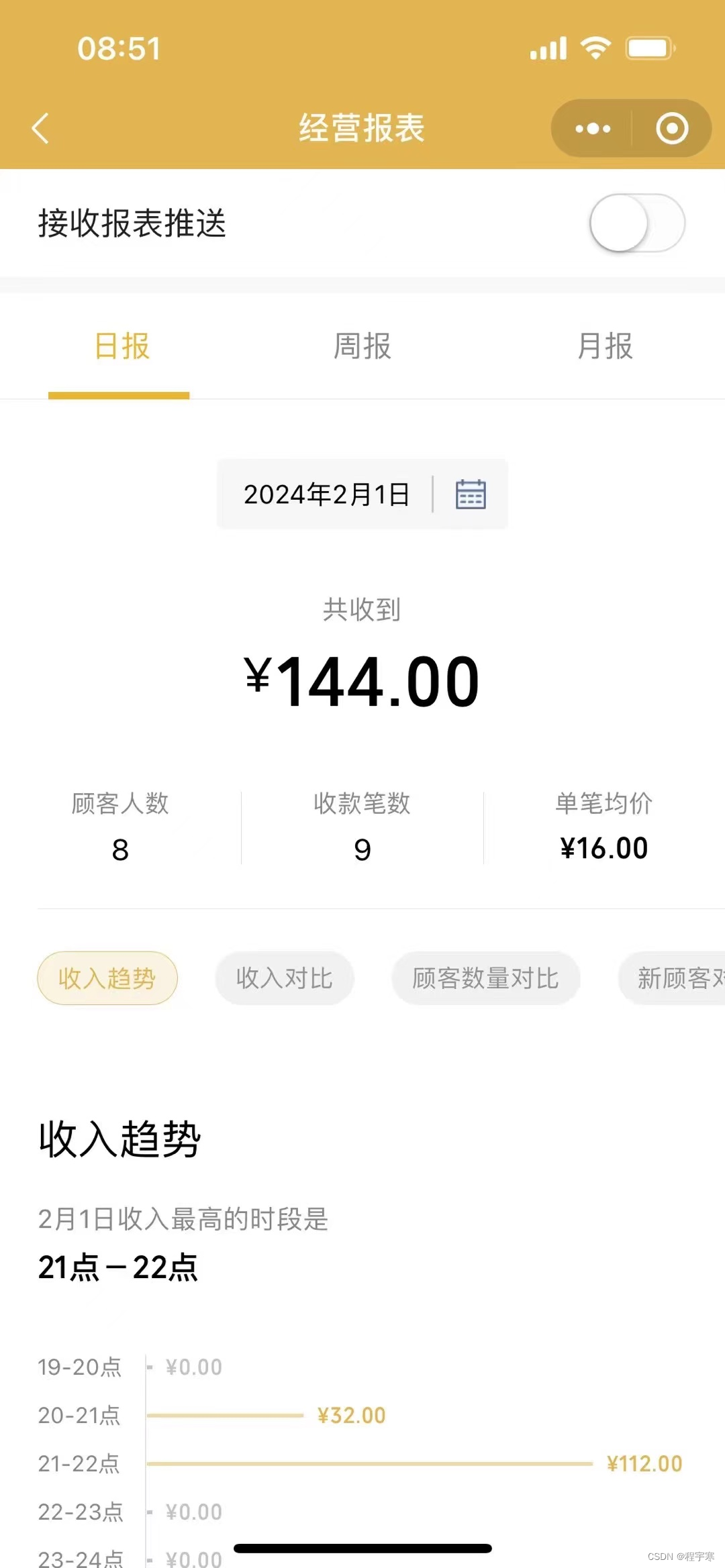Image resolution: width=725 pixels, height=1568 pixels.
Task: Switch to the 月报 tab
Action: [604, 347]
